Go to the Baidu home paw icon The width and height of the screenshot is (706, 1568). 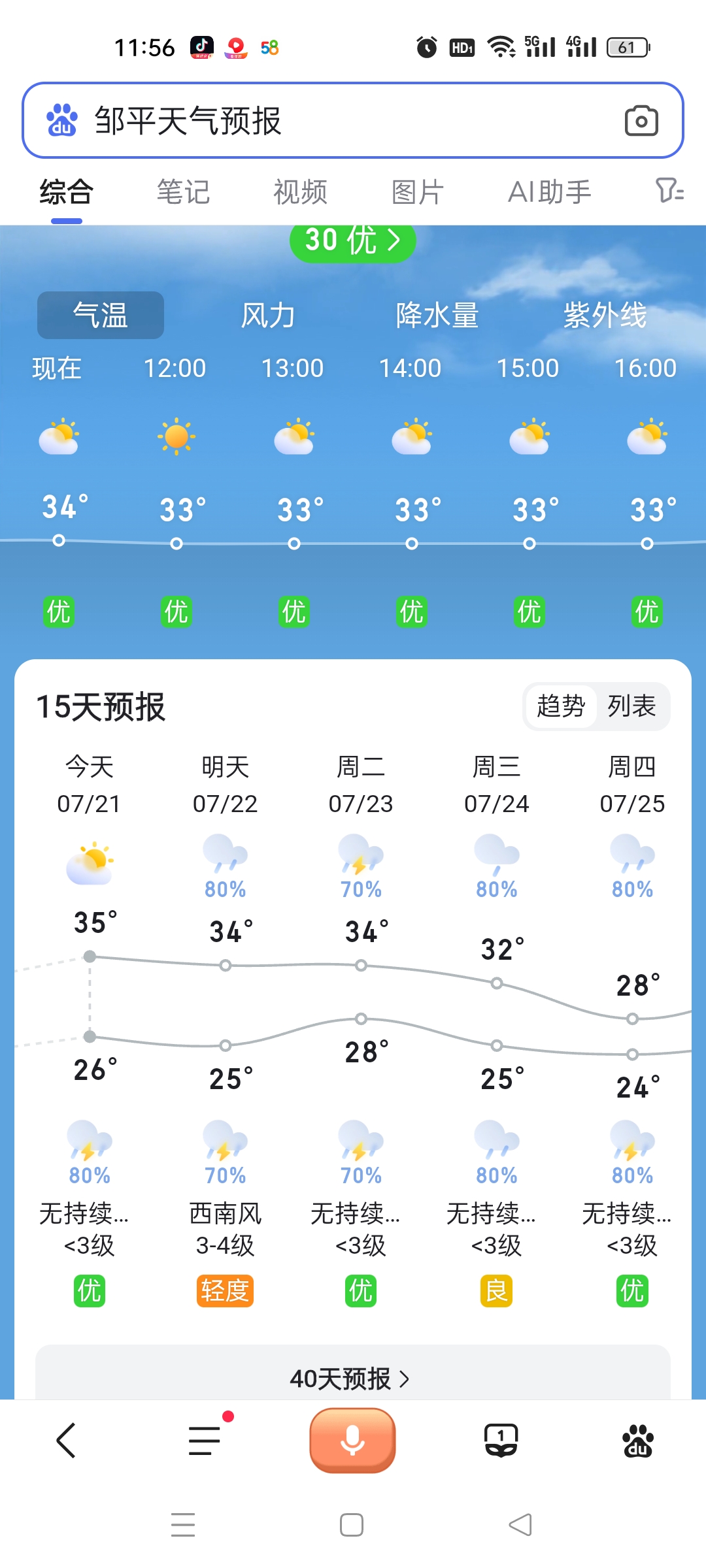[638, 1441]
